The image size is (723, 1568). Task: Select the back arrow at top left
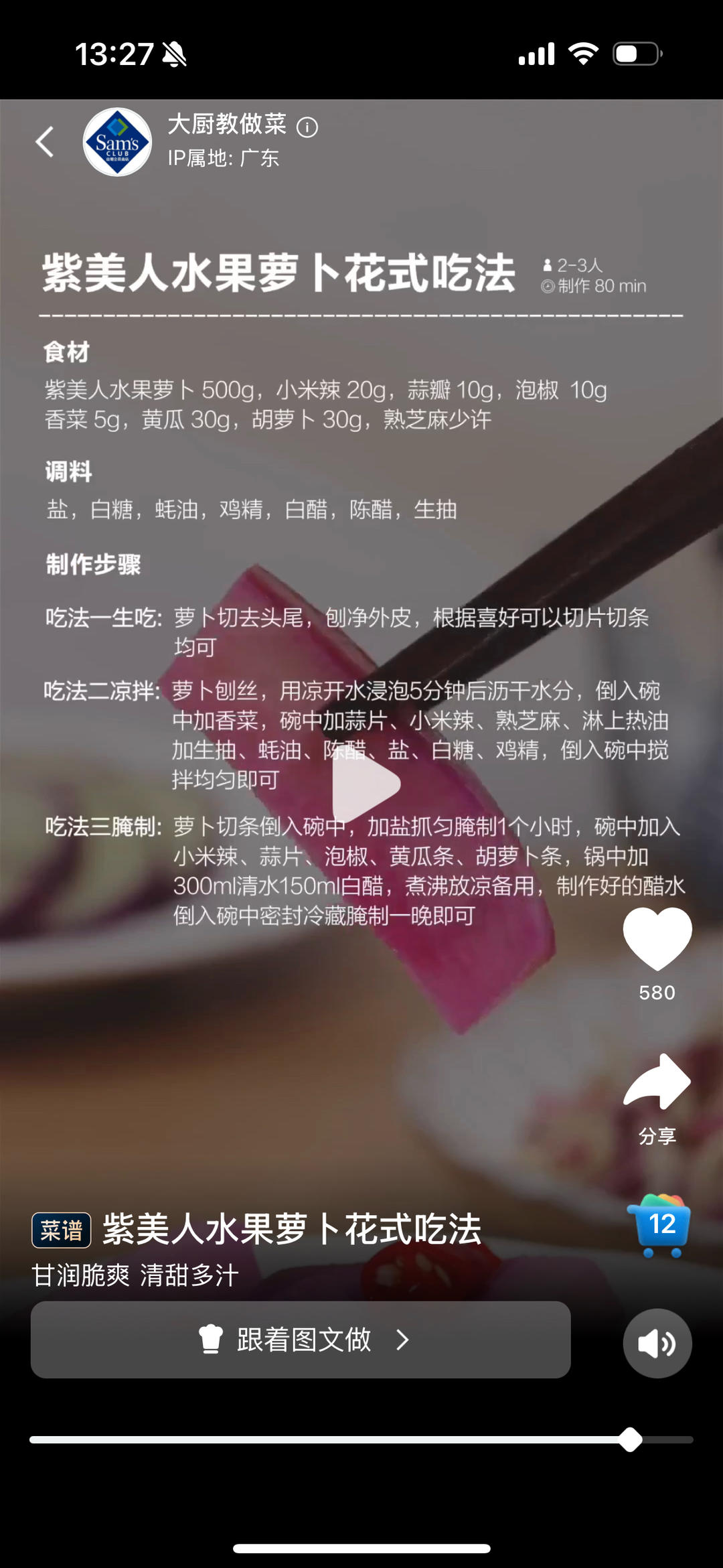point(44,142)
